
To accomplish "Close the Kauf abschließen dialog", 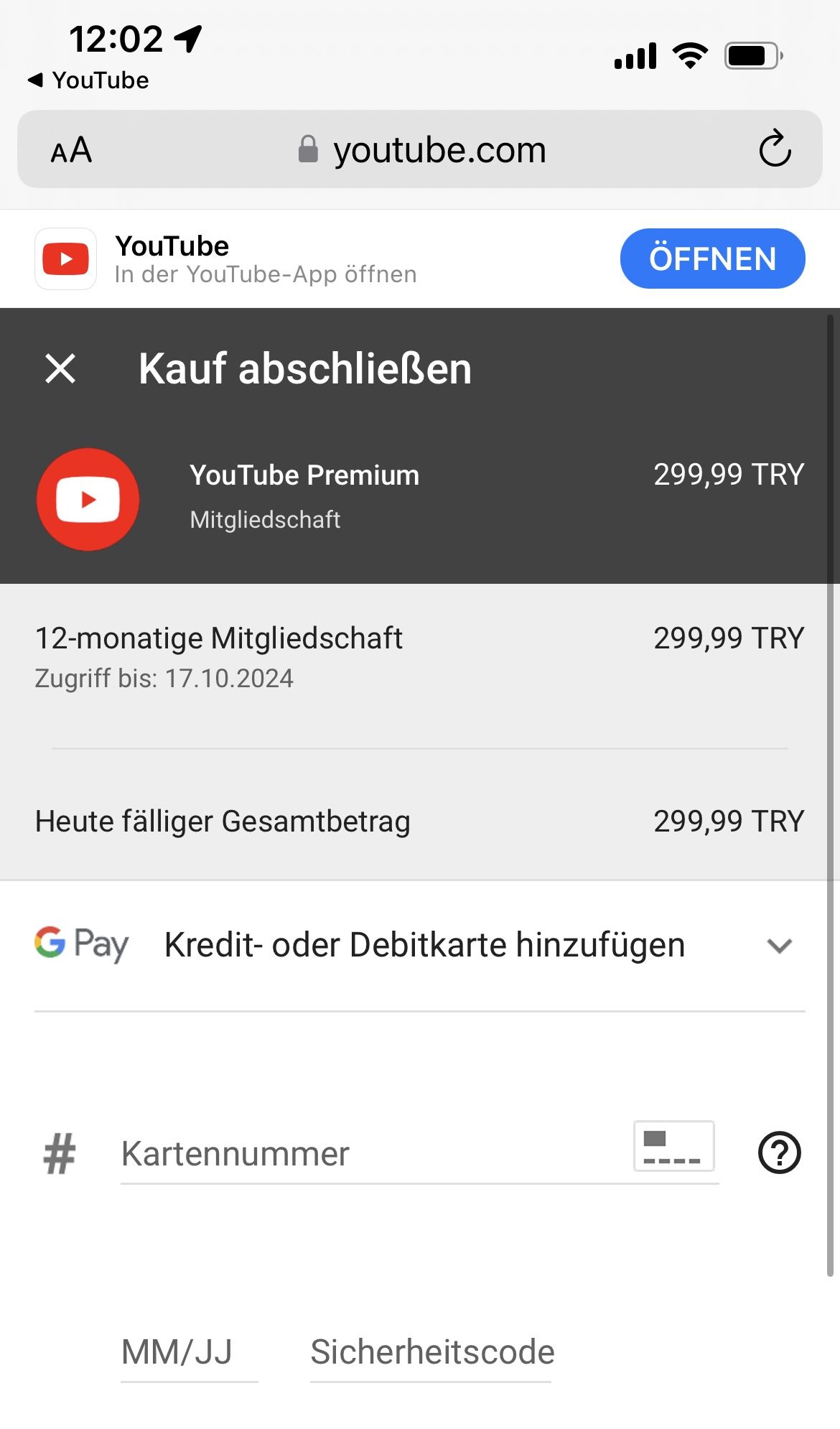I will point(60,368).
